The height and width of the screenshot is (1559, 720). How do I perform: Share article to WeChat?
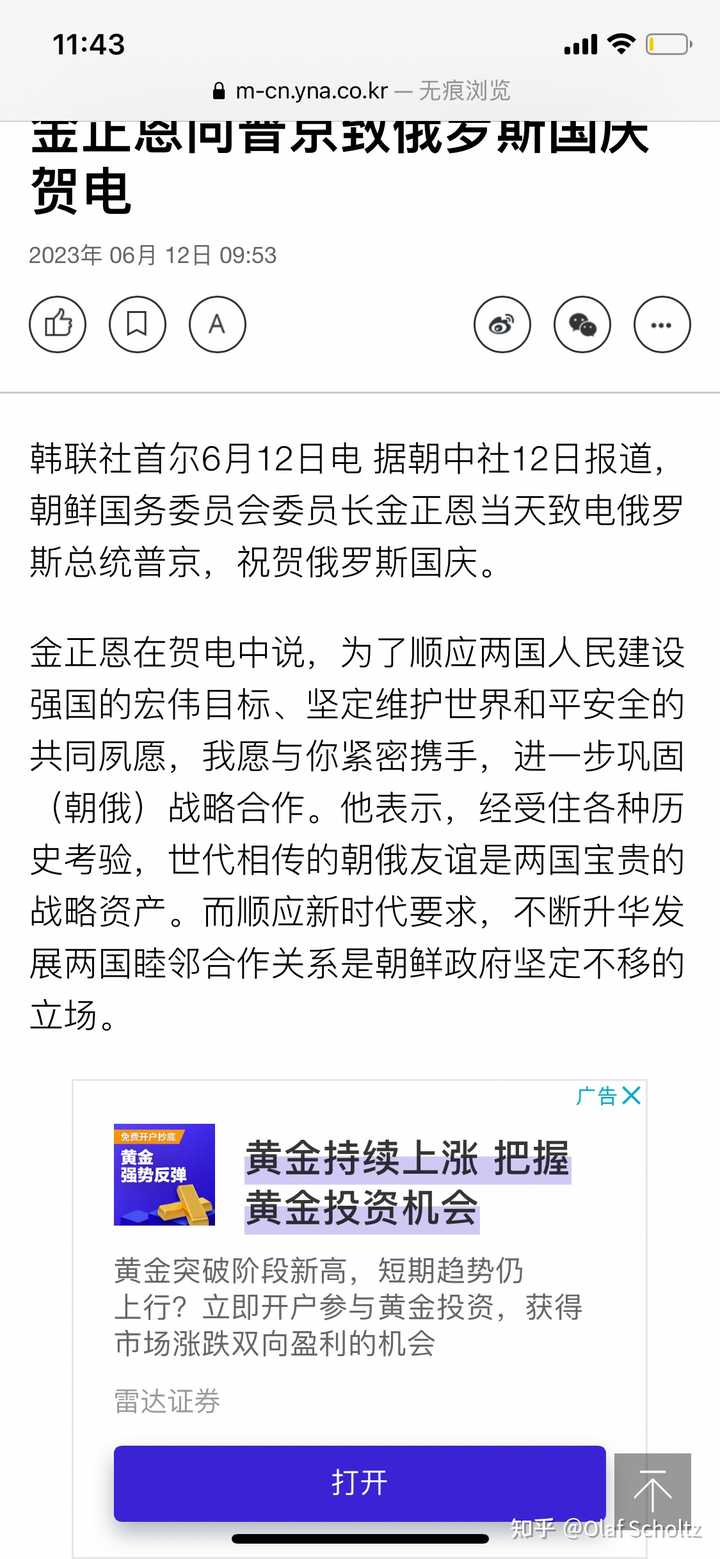click(582, 324)
